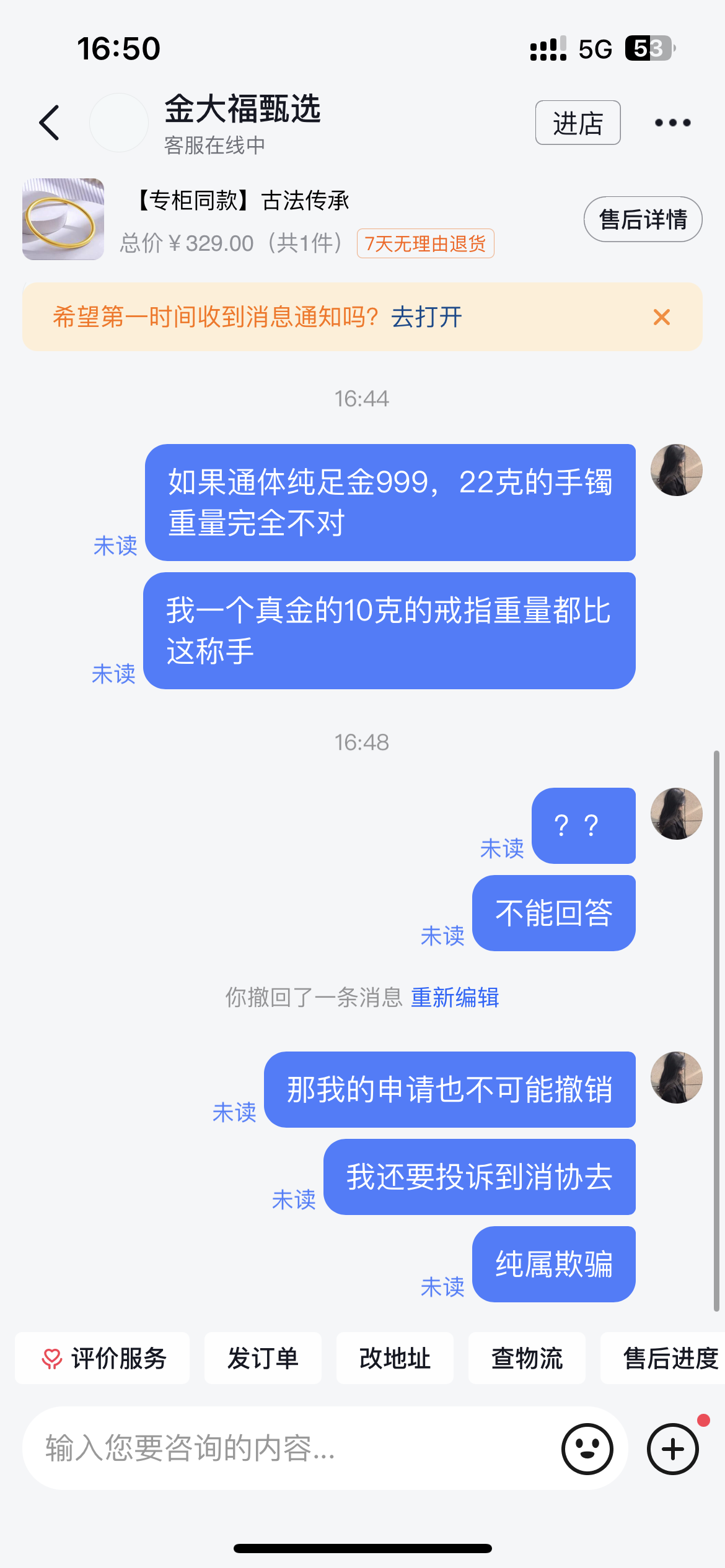The height and width of the screenshot is (1568, 725).
Task: Open 售后详情 after-sales details
Action: 643,219
